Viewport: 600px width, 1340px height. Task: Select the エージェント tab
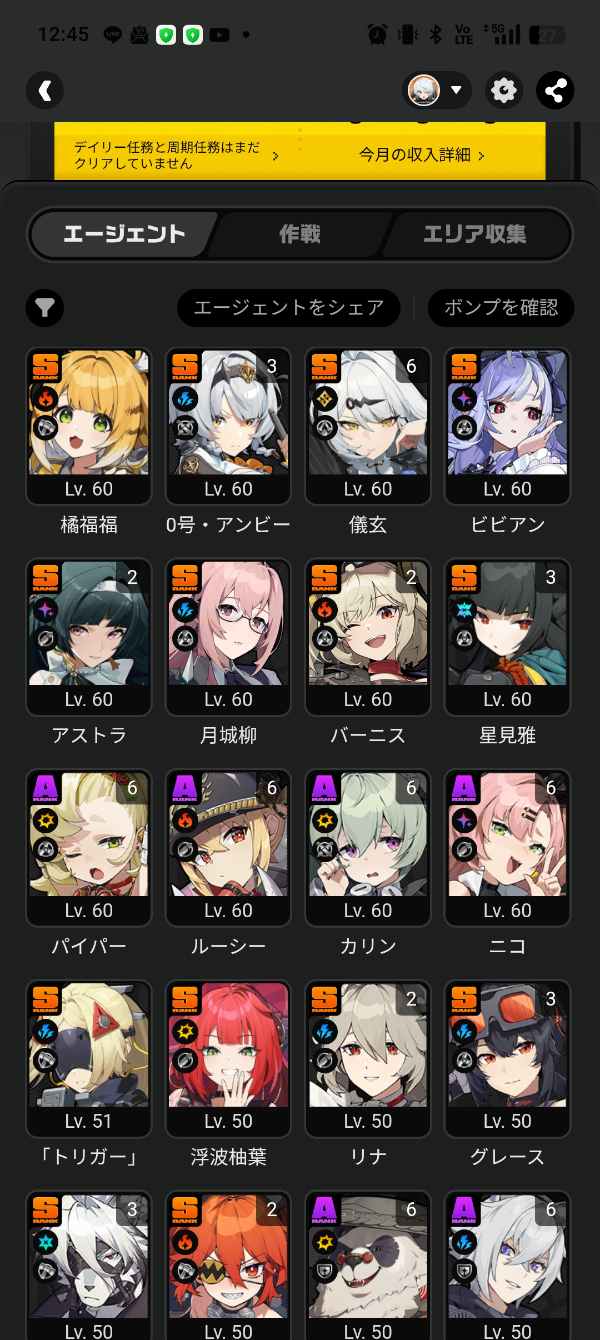(x=124, y=234)
